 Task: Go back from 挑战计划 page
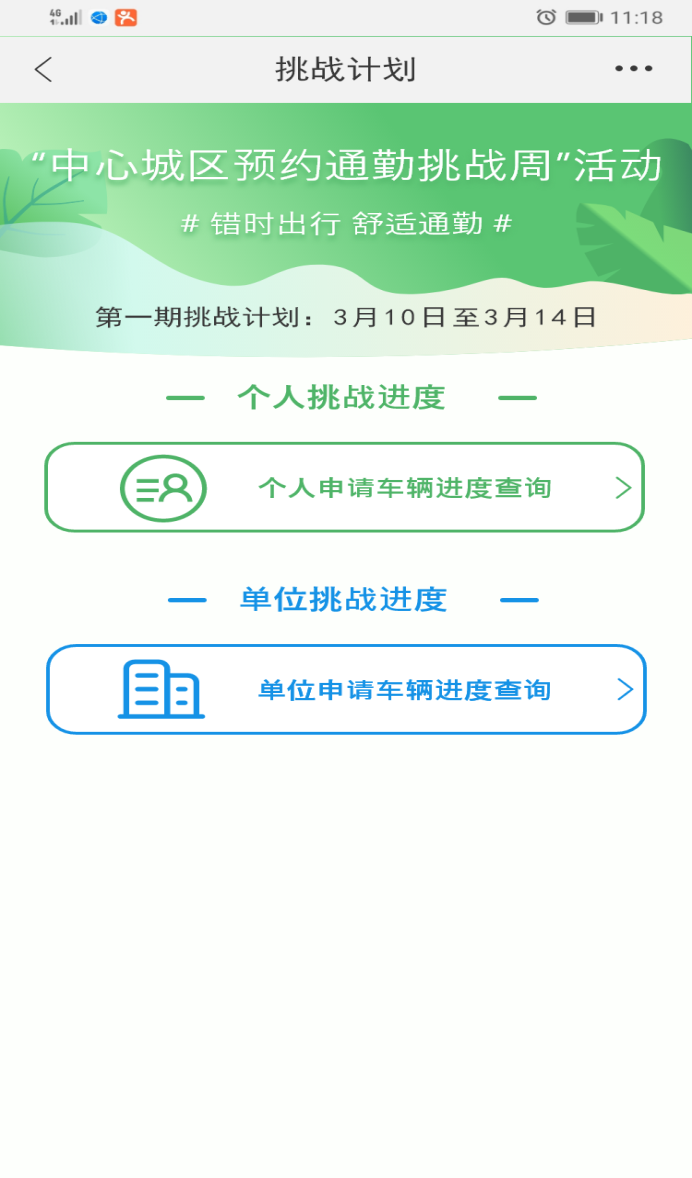click(43, 69)
